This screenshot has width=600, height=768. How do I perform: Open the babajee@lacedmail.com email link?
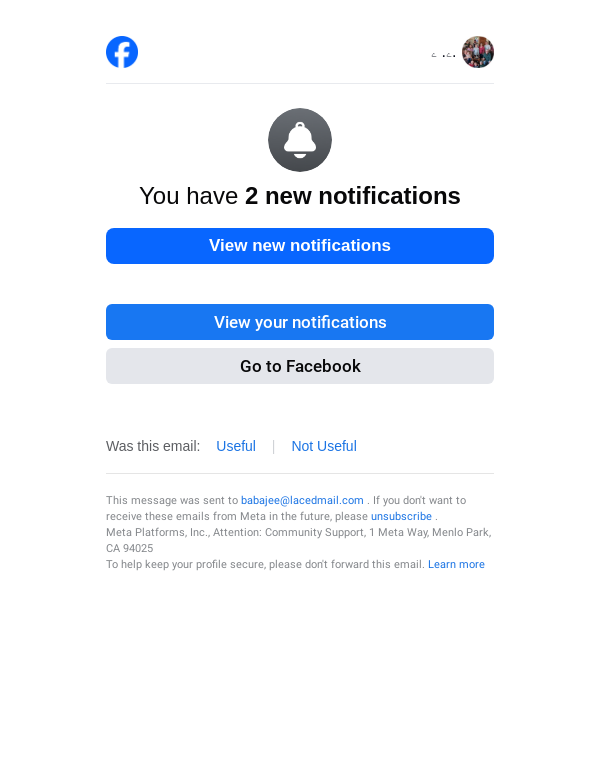[302, 500]
